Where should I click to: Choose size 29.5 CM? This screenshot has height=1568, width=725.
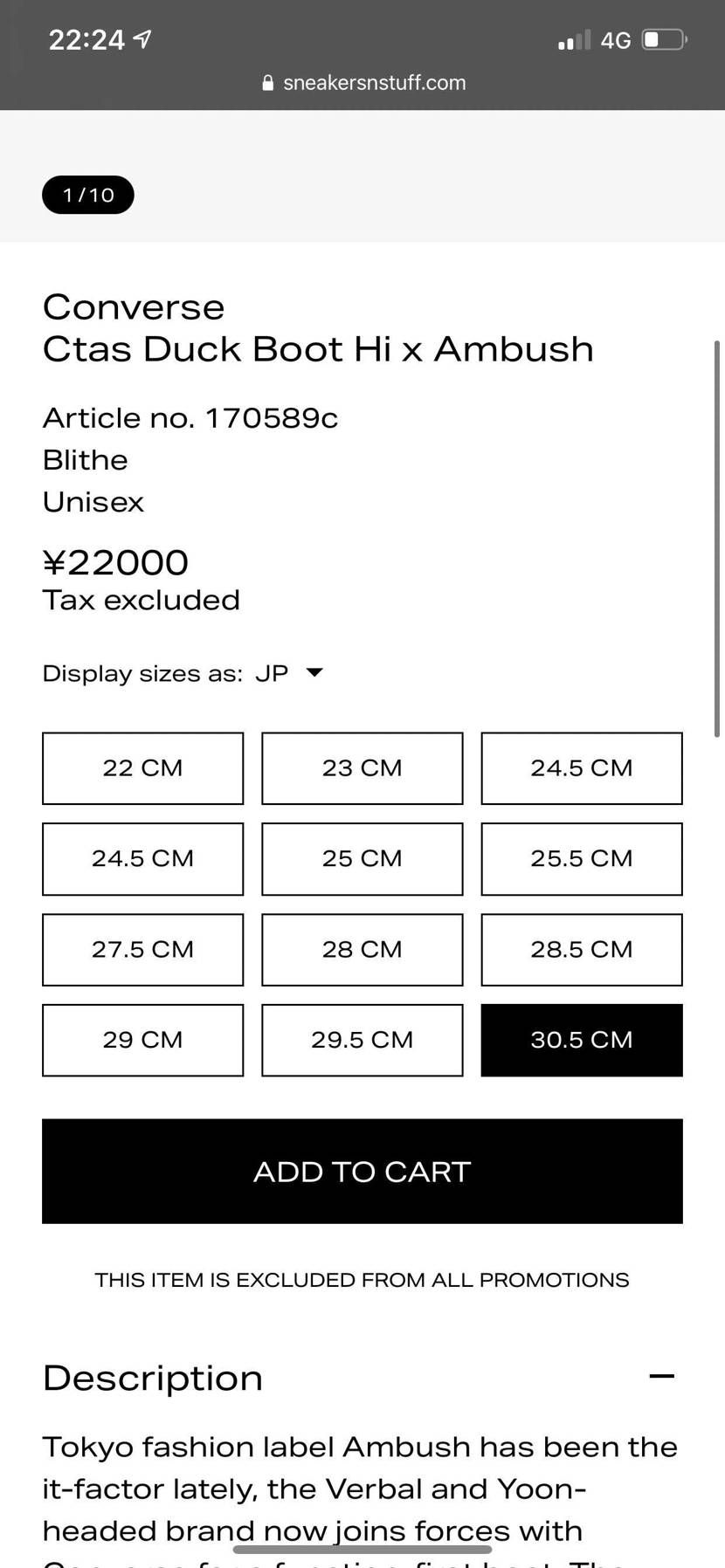click(x=362, y=1040)
